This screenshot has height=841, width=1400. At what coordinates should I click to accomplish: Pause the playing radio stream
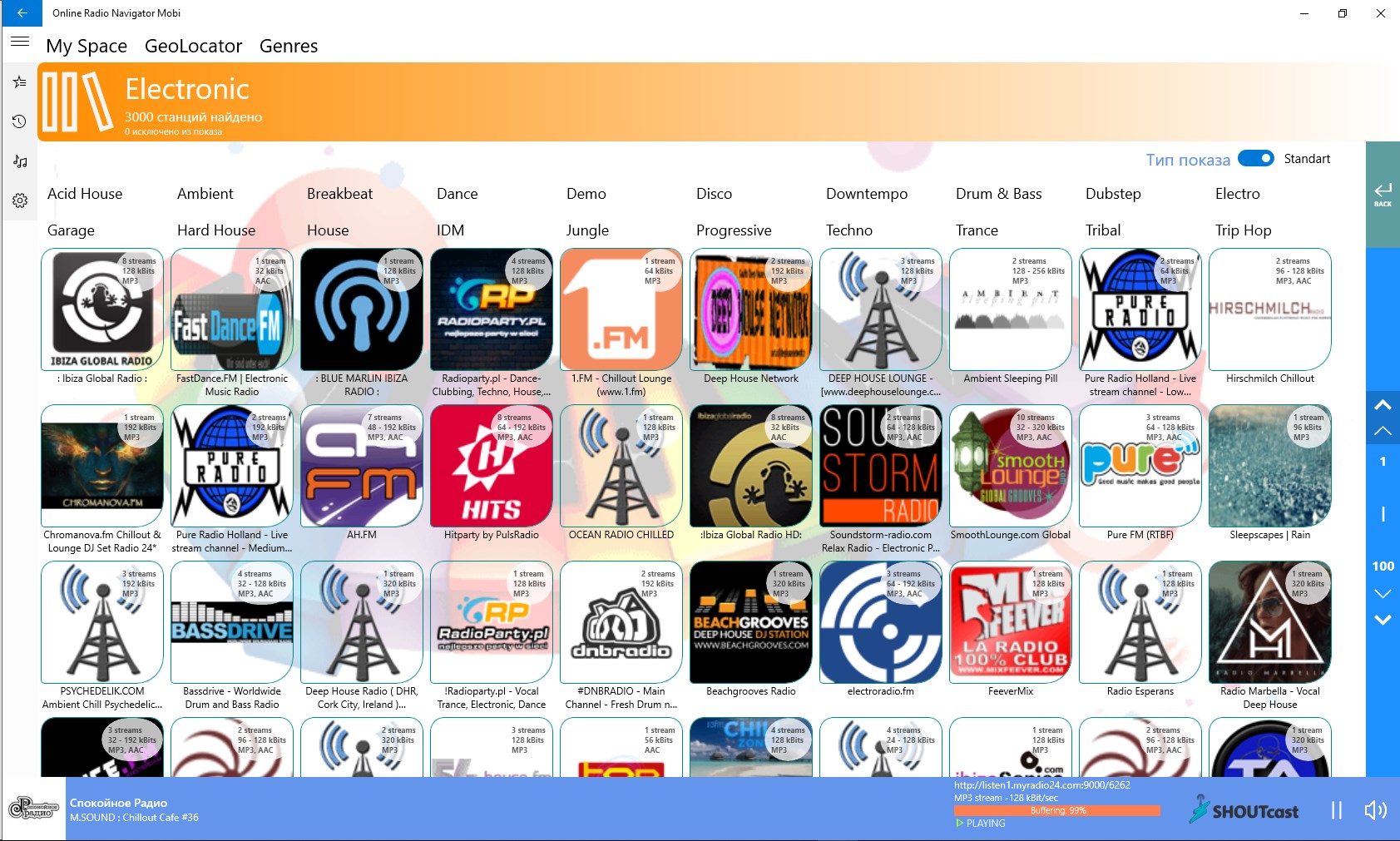point(1336,810)
